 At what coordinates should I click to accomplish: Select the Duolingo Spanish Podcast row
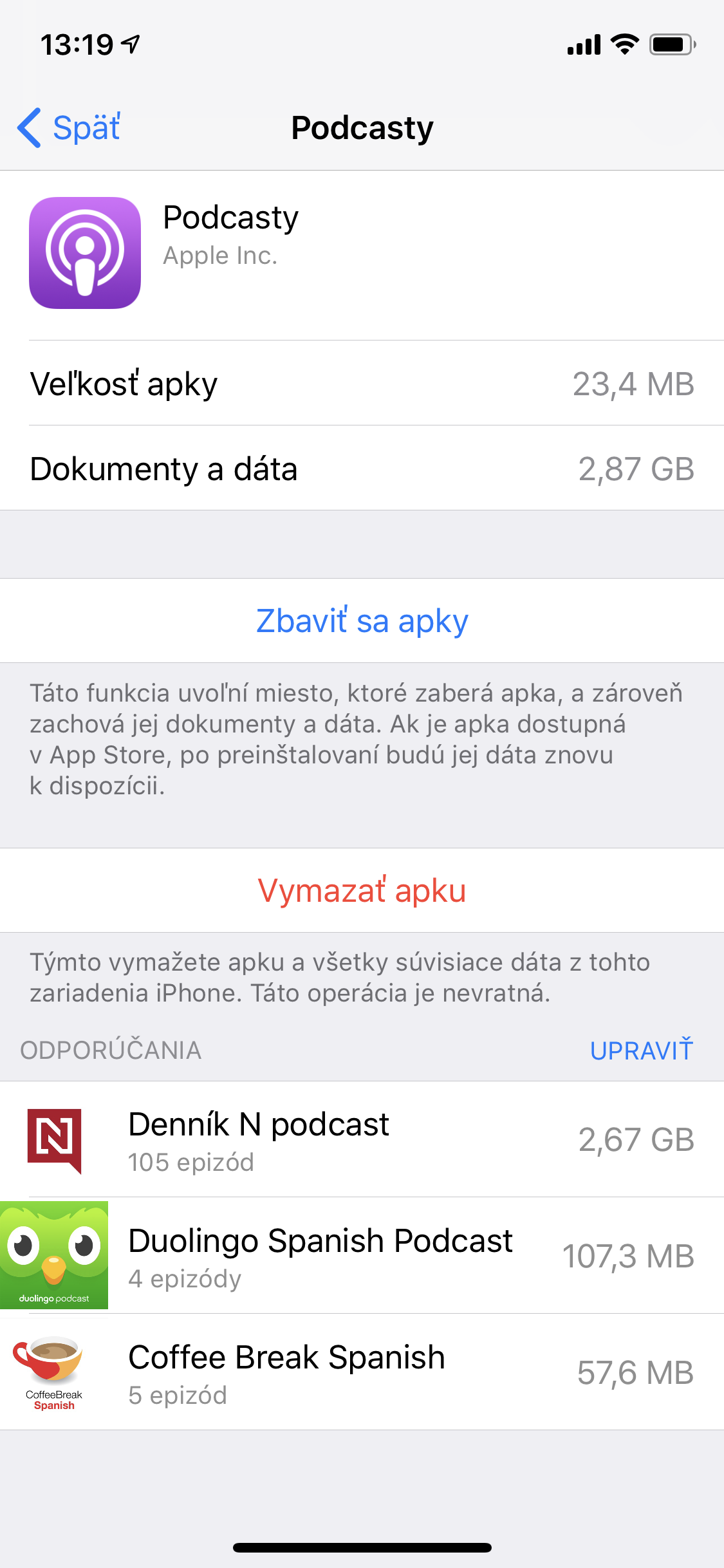pos(362,1256)
